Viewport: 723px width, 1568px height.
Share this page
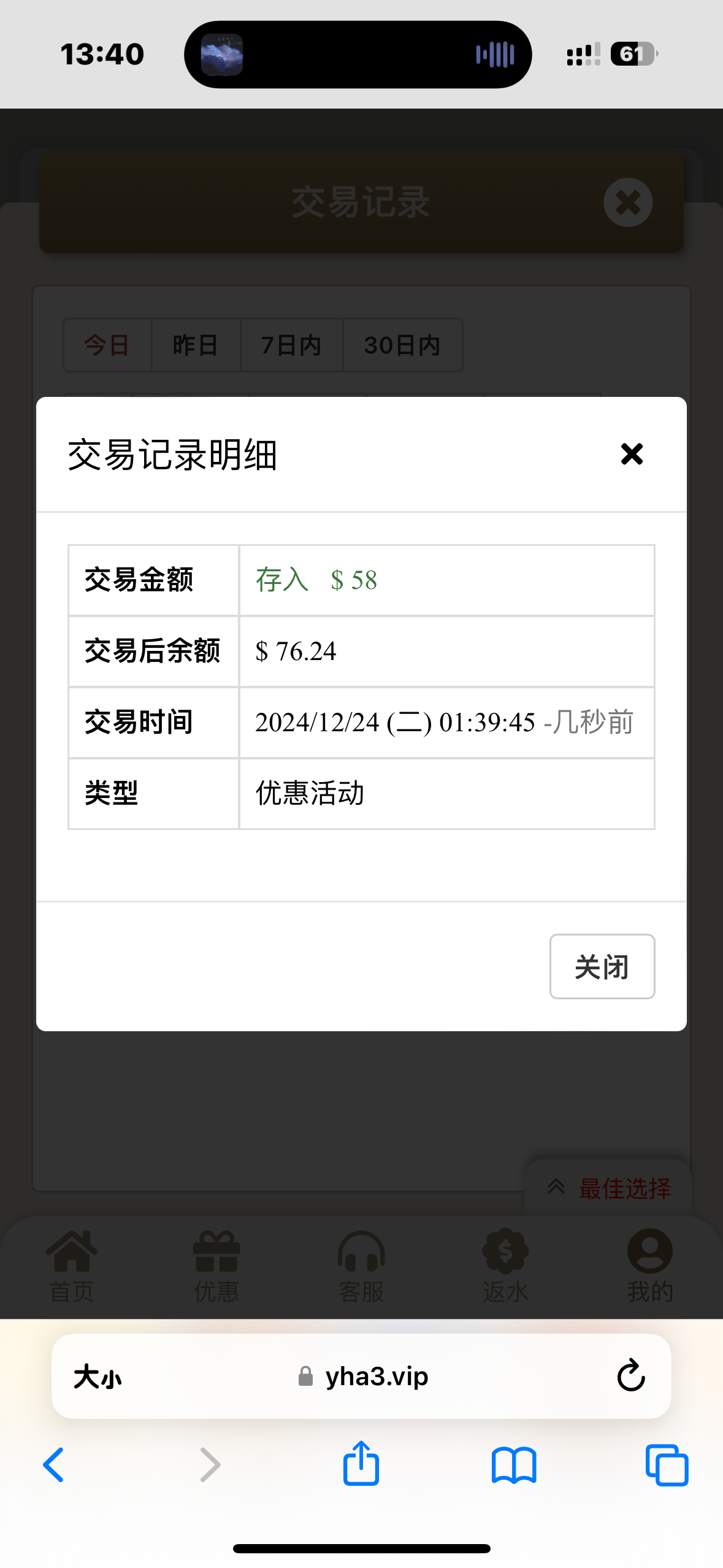[361, 1463]
